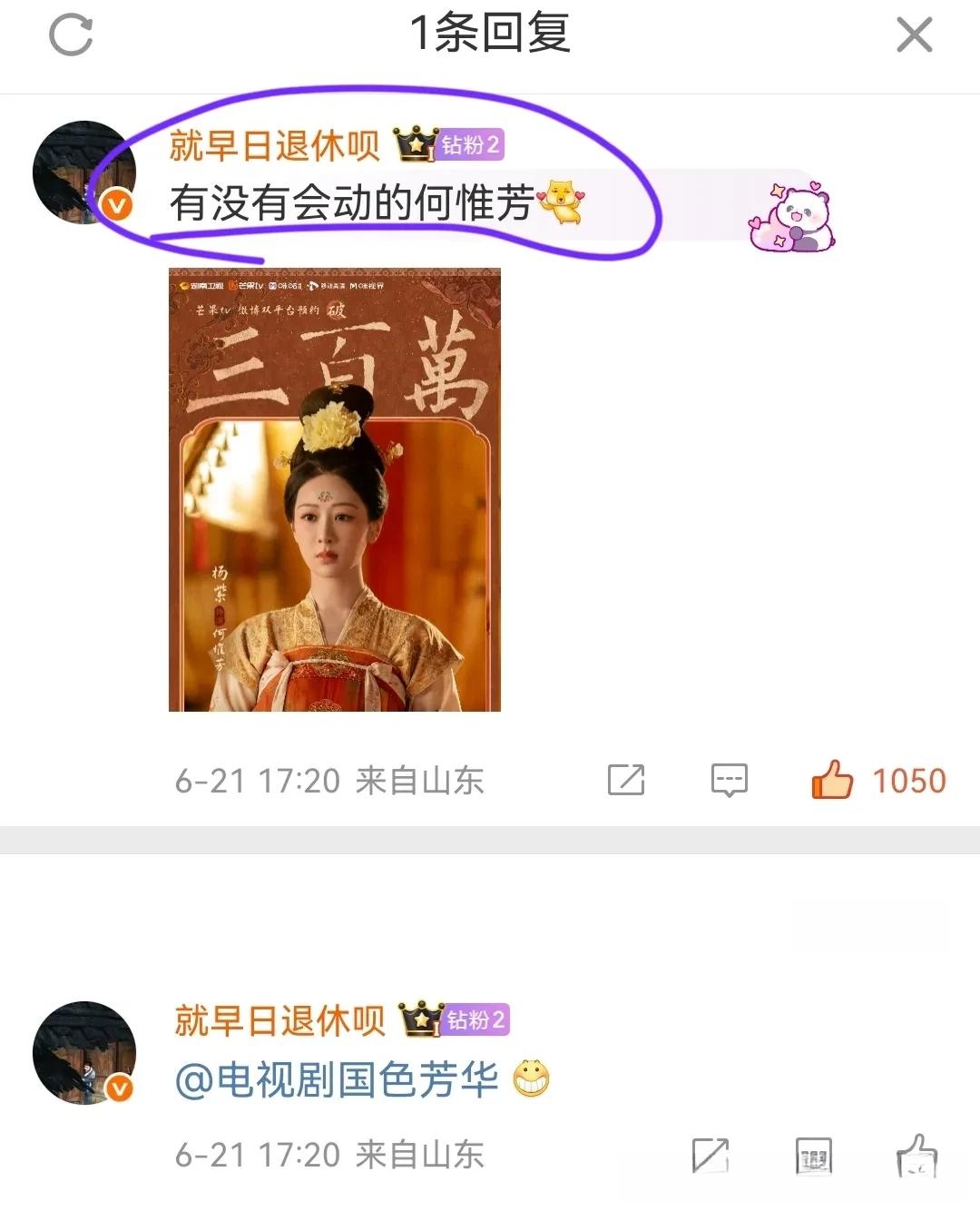
Task: Repost the 何惟芳 comment
Action: [626, 780]
